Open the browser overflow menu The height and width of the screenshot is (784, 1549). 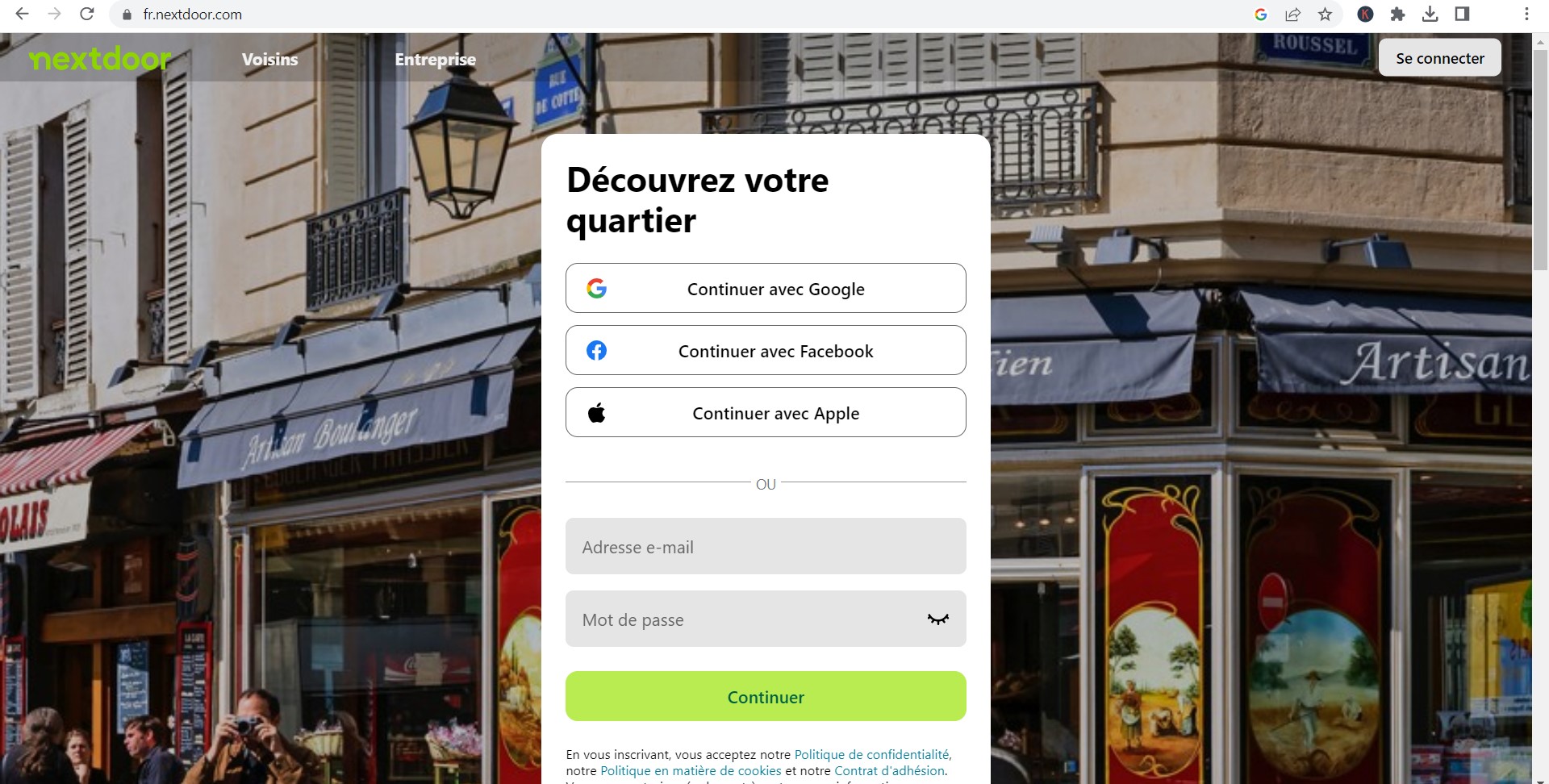(1526, 14)
